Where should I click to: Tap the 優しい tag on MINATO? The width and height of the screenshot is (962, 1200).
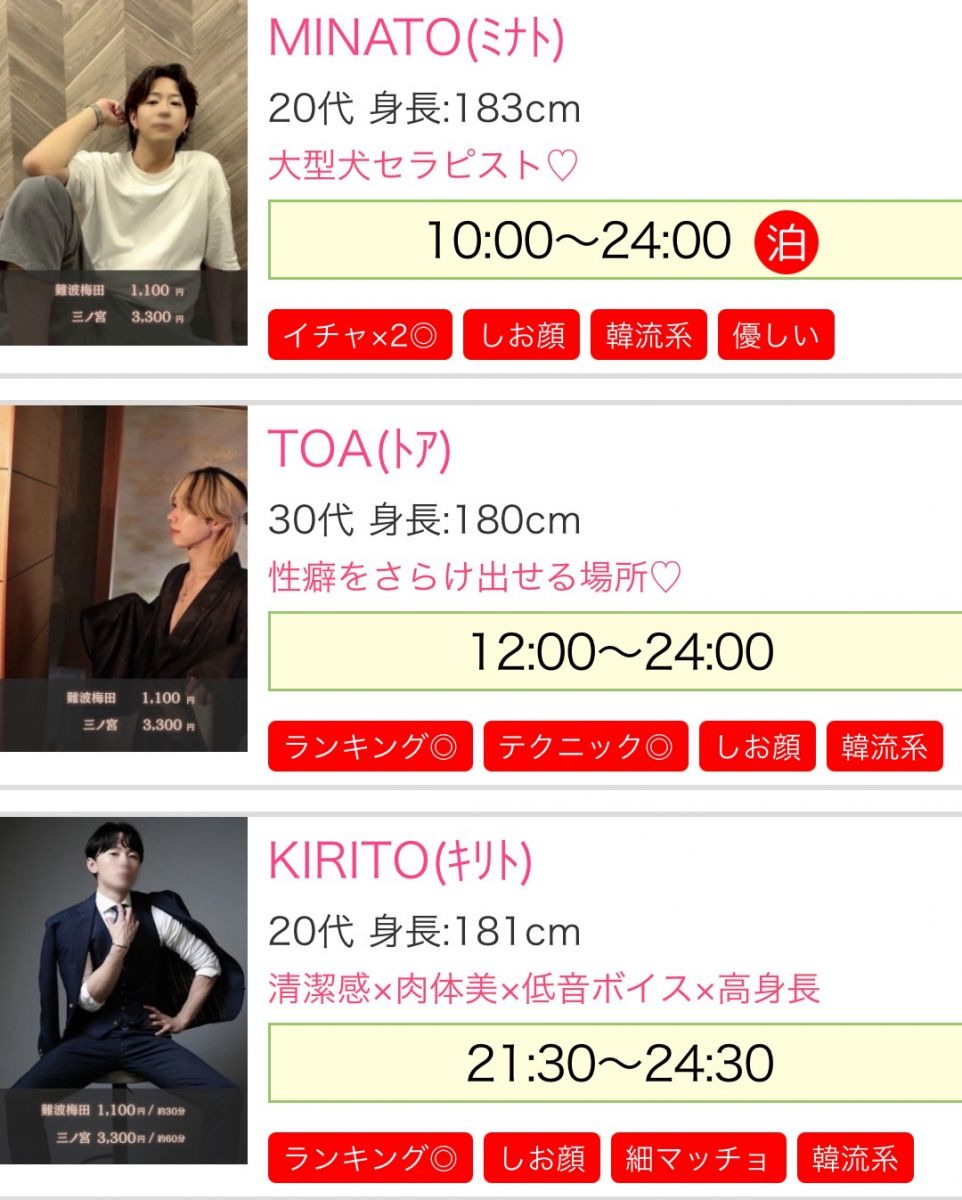(775, 335)
